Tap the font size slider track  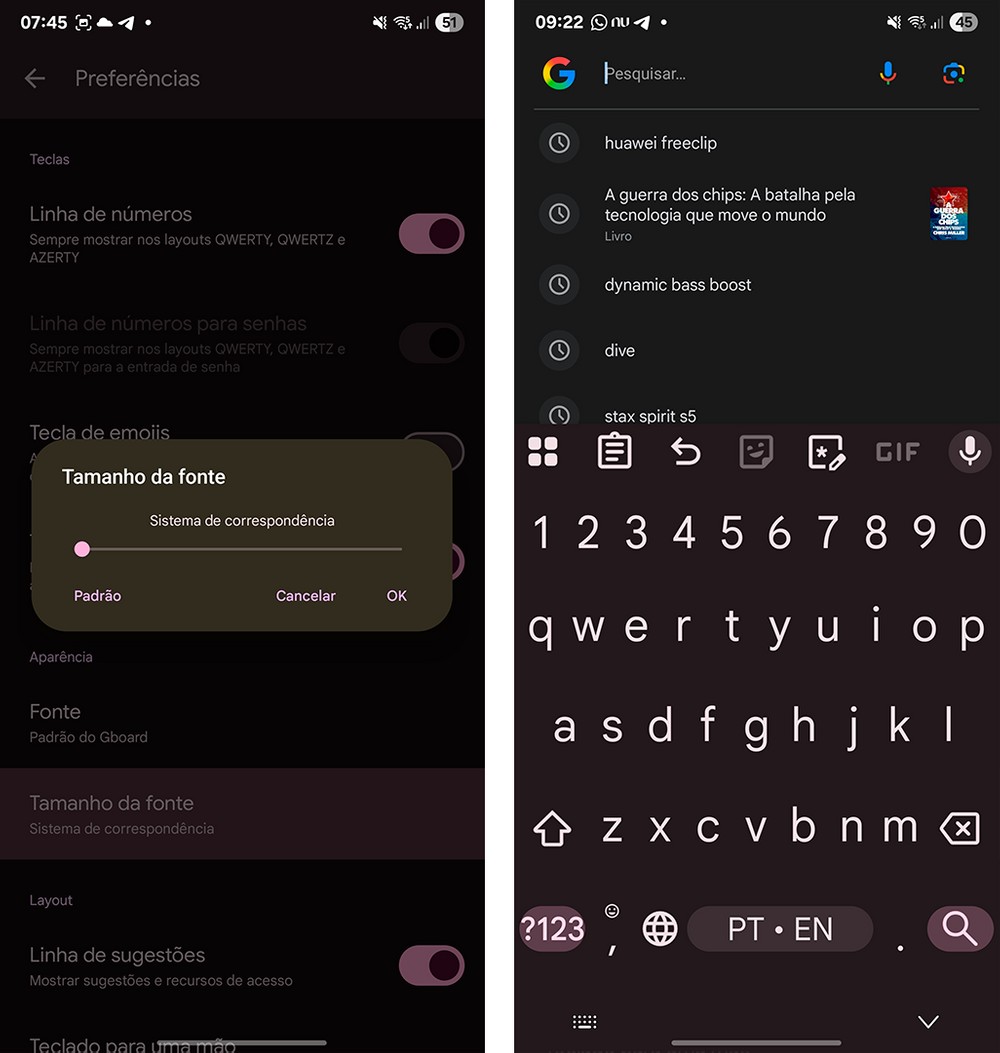point(240,549)
